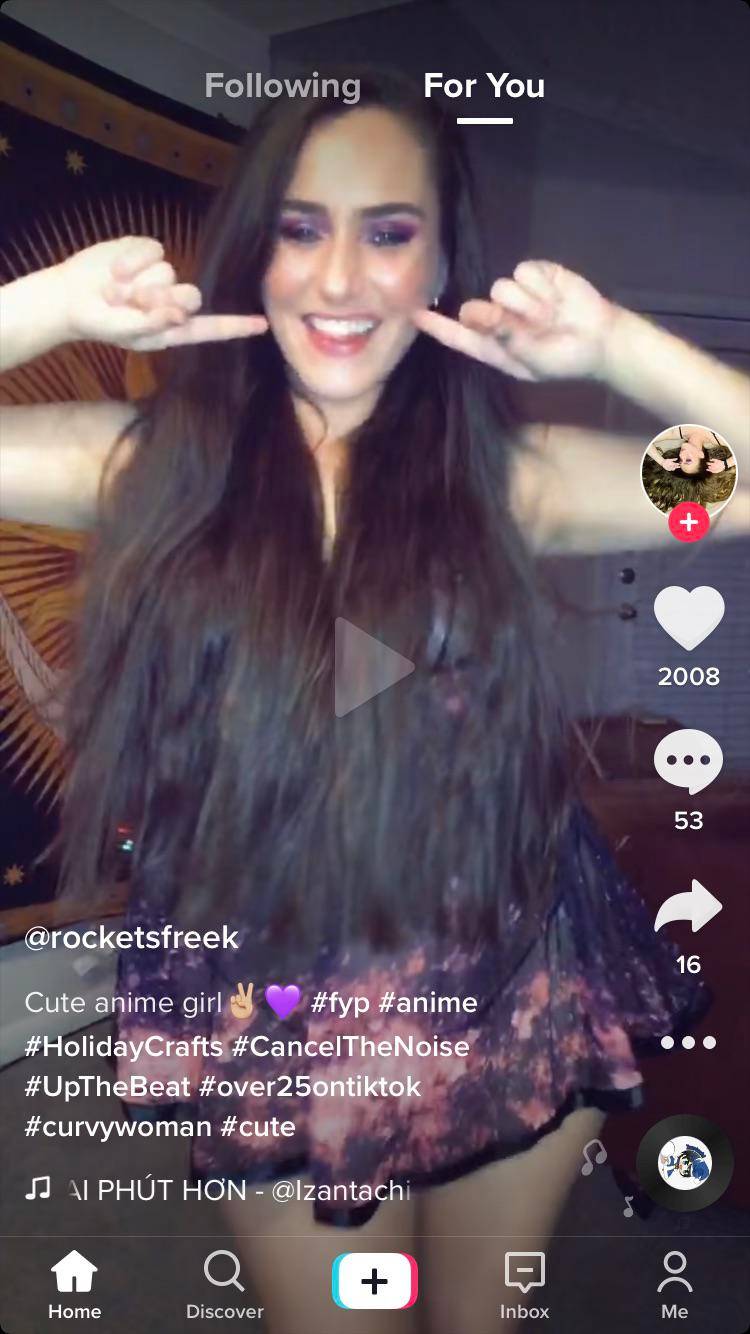
Task: Go to the Home tab
Action: coord(75,1286)
